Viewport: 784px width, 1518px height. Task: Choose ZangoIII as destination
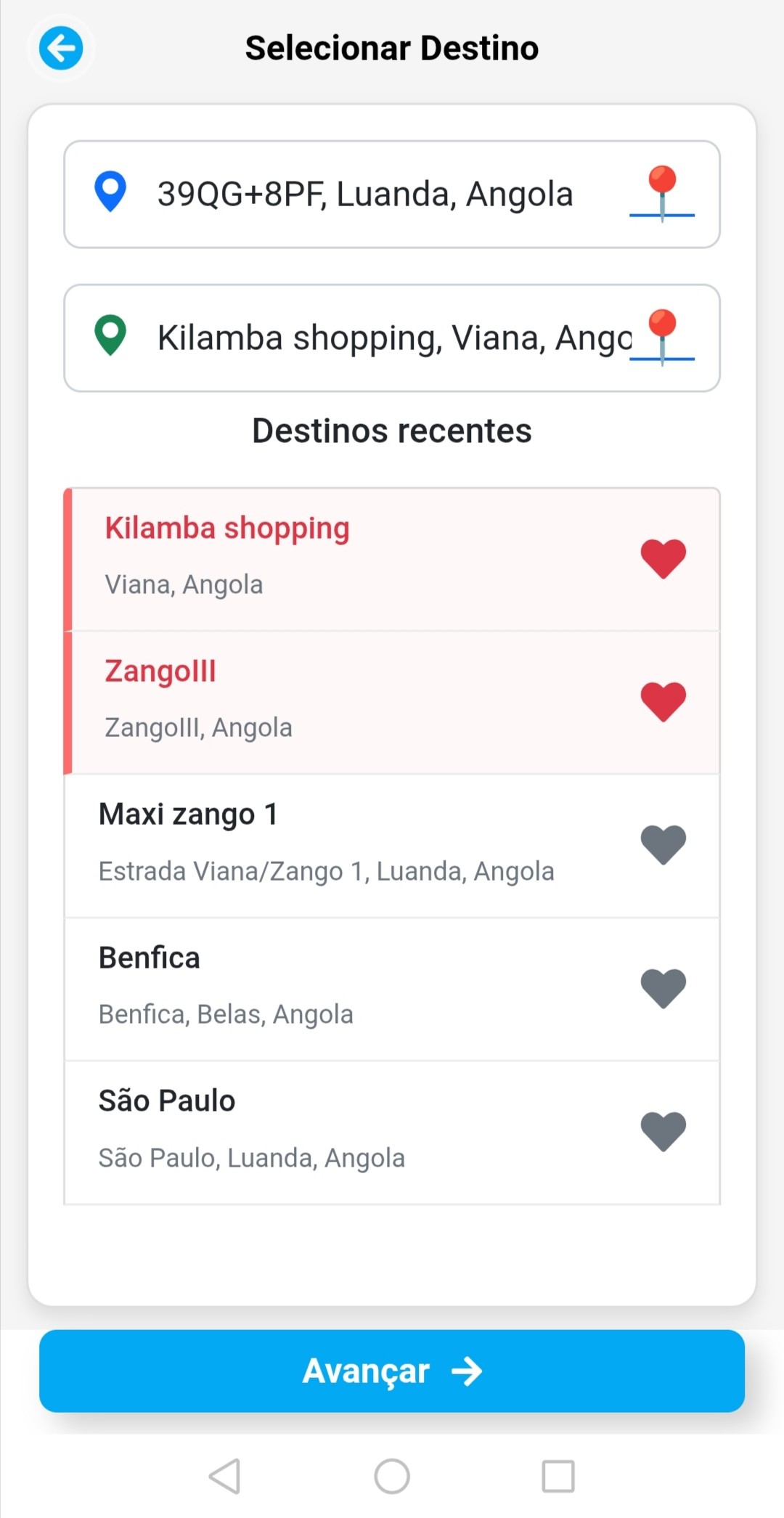point(392,702)
